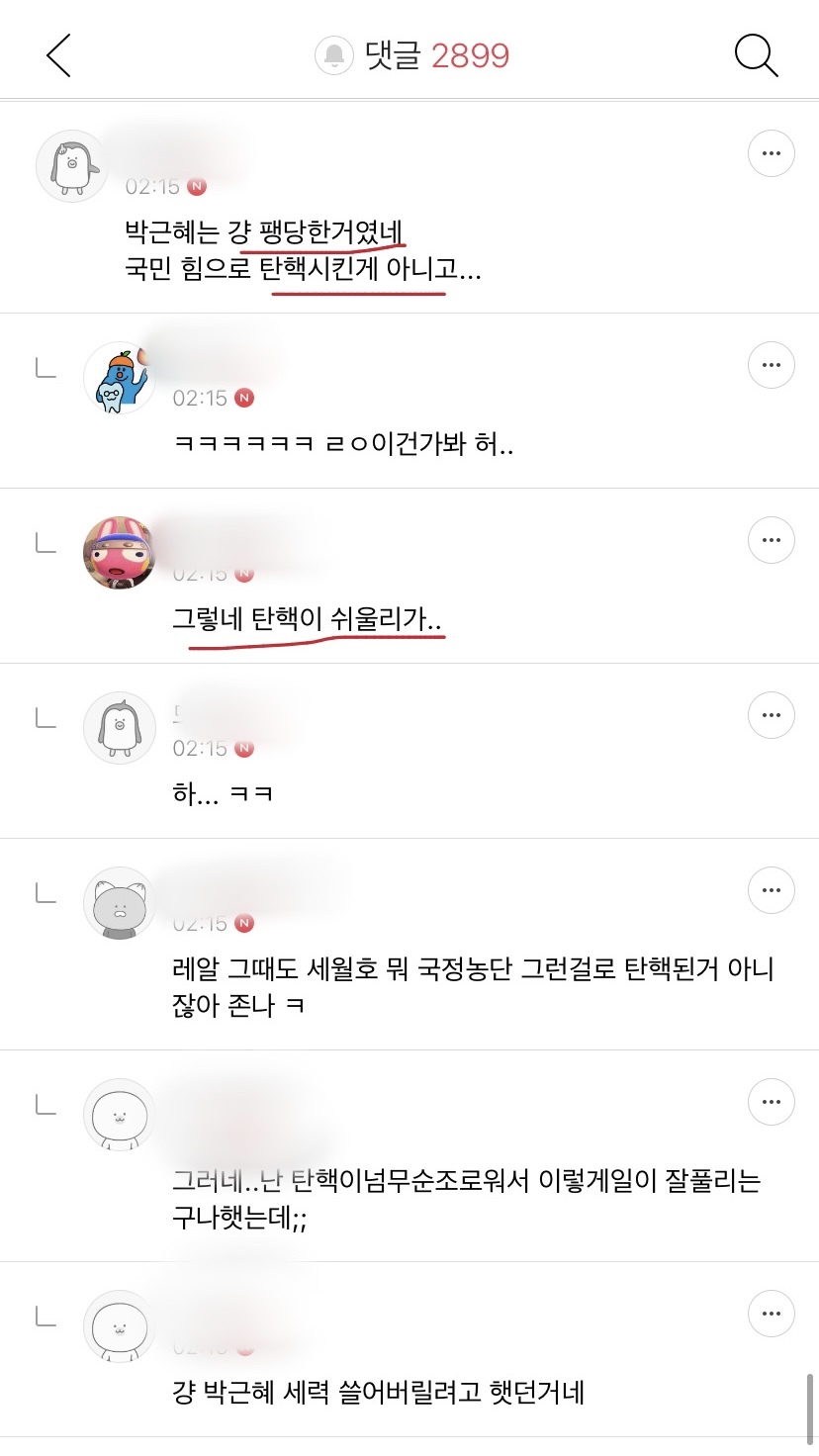Open the penguin avatar on the first comment
This screenshot has width=819, height=1456.
70,165
